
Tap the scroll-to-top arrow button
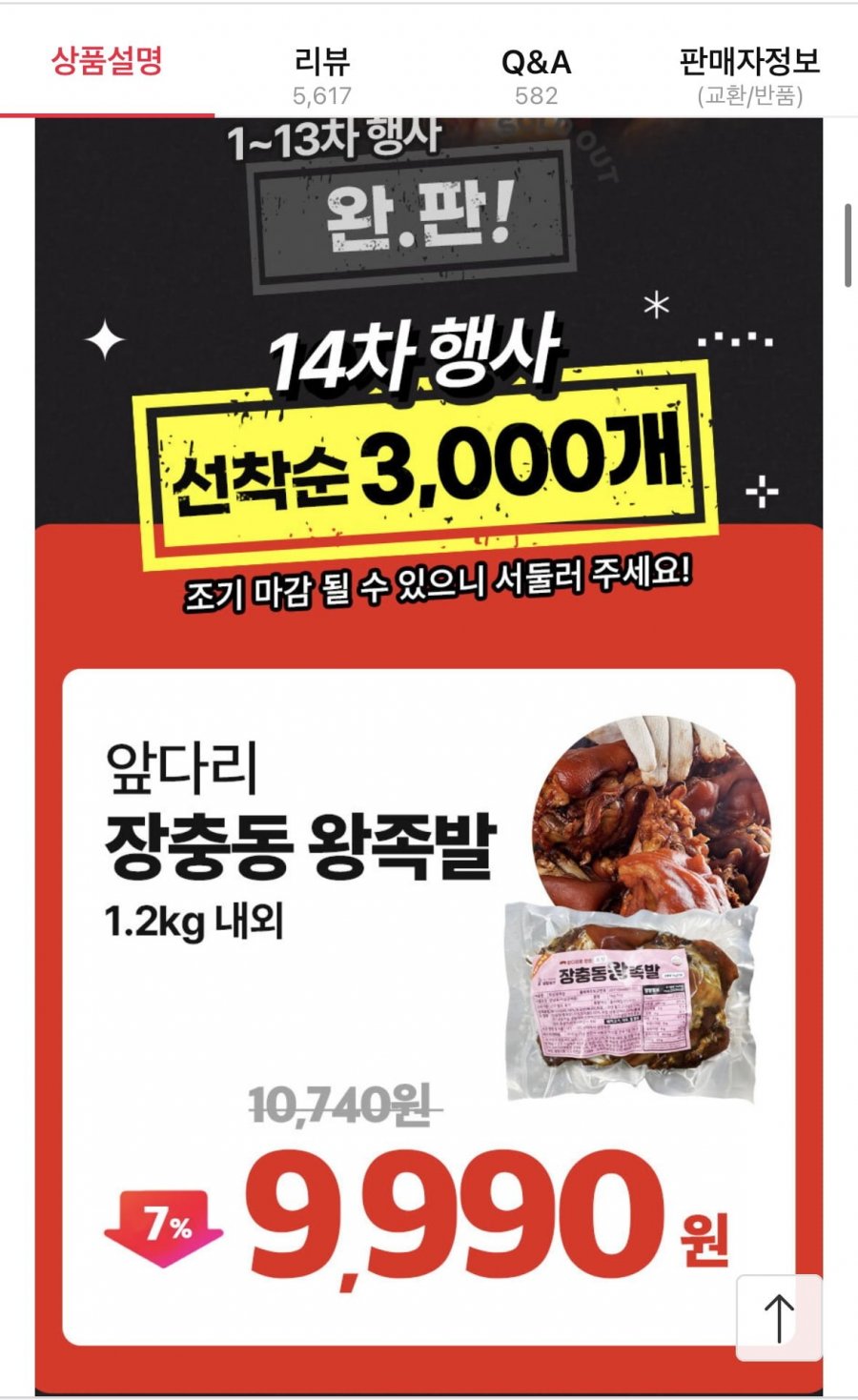pyautogui.click(x=779, y=1318)
